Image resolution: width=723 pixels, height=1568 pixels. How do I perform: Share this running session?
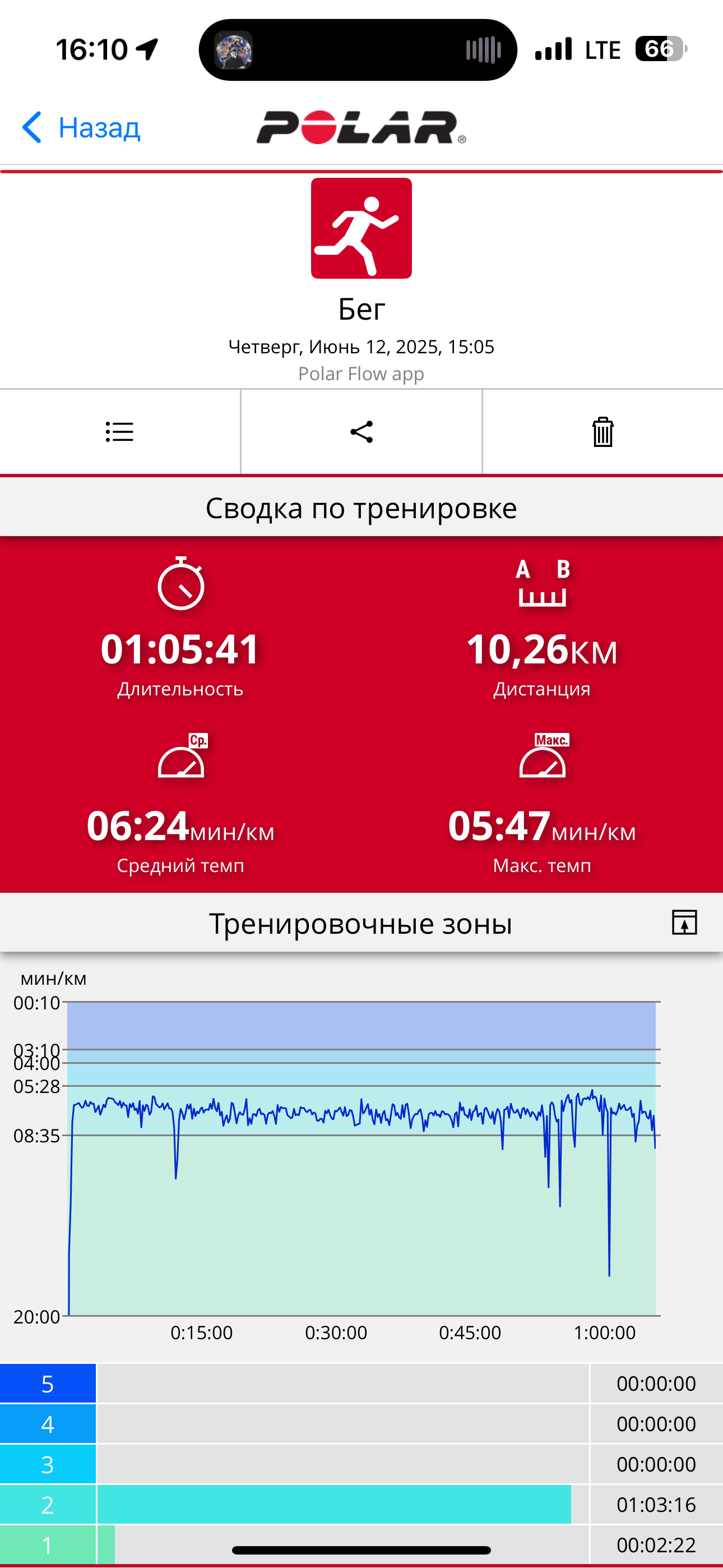(x=361, y=432)
